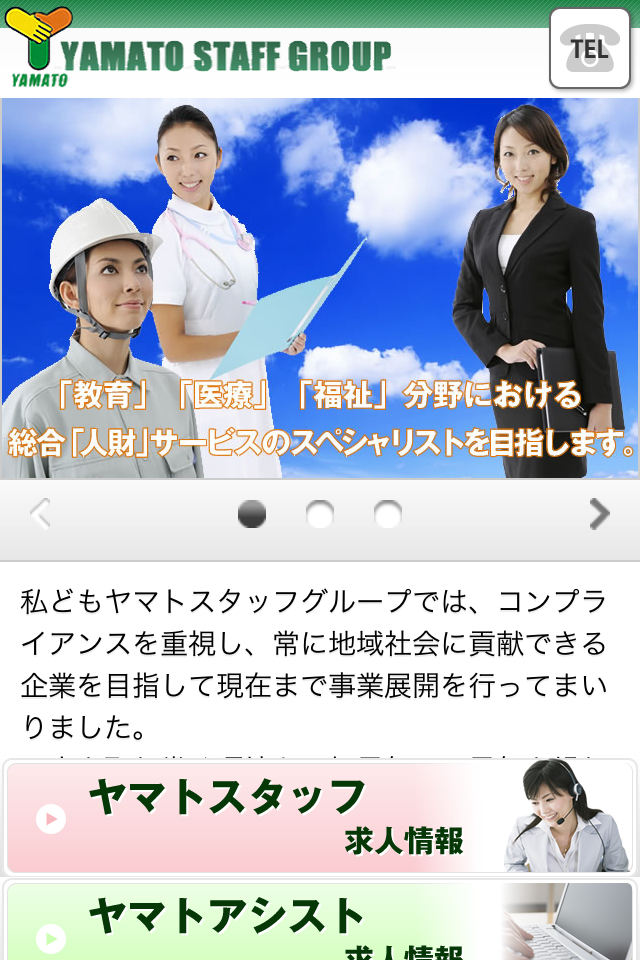Select the first carousel page dot
Image resolution: width=640 pixels, height=960 pixels.
(x=252, y=515)
